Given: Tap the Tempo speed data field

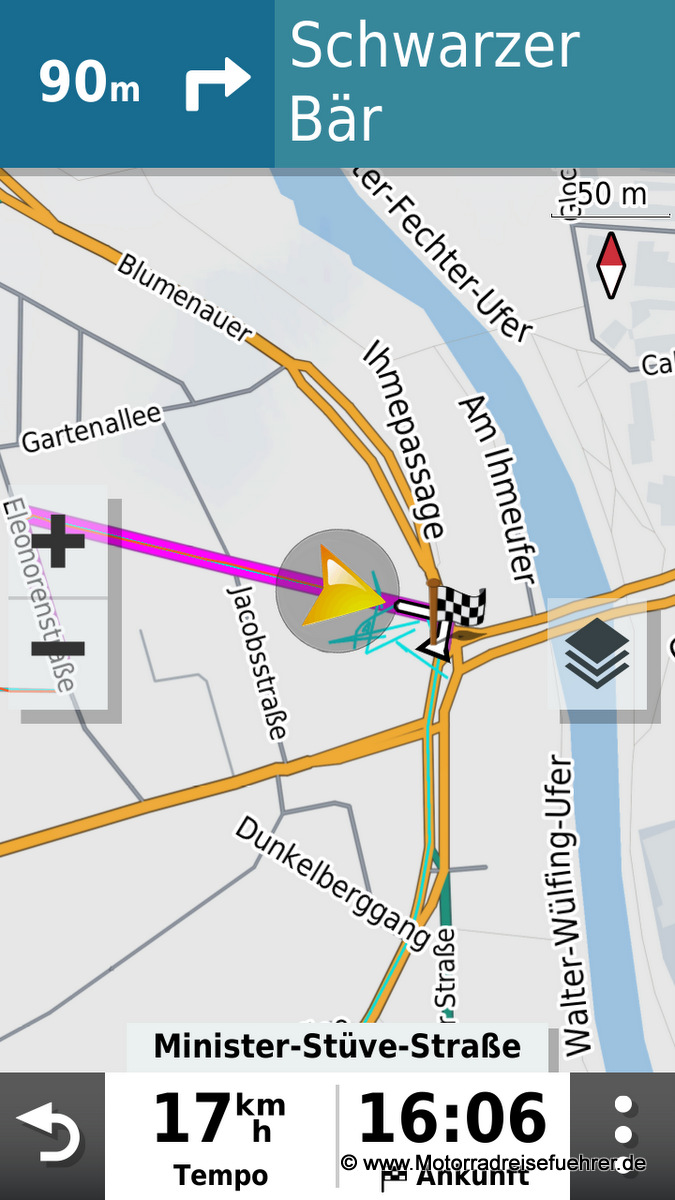Looking at the screenshot, I should [220, 1137].
